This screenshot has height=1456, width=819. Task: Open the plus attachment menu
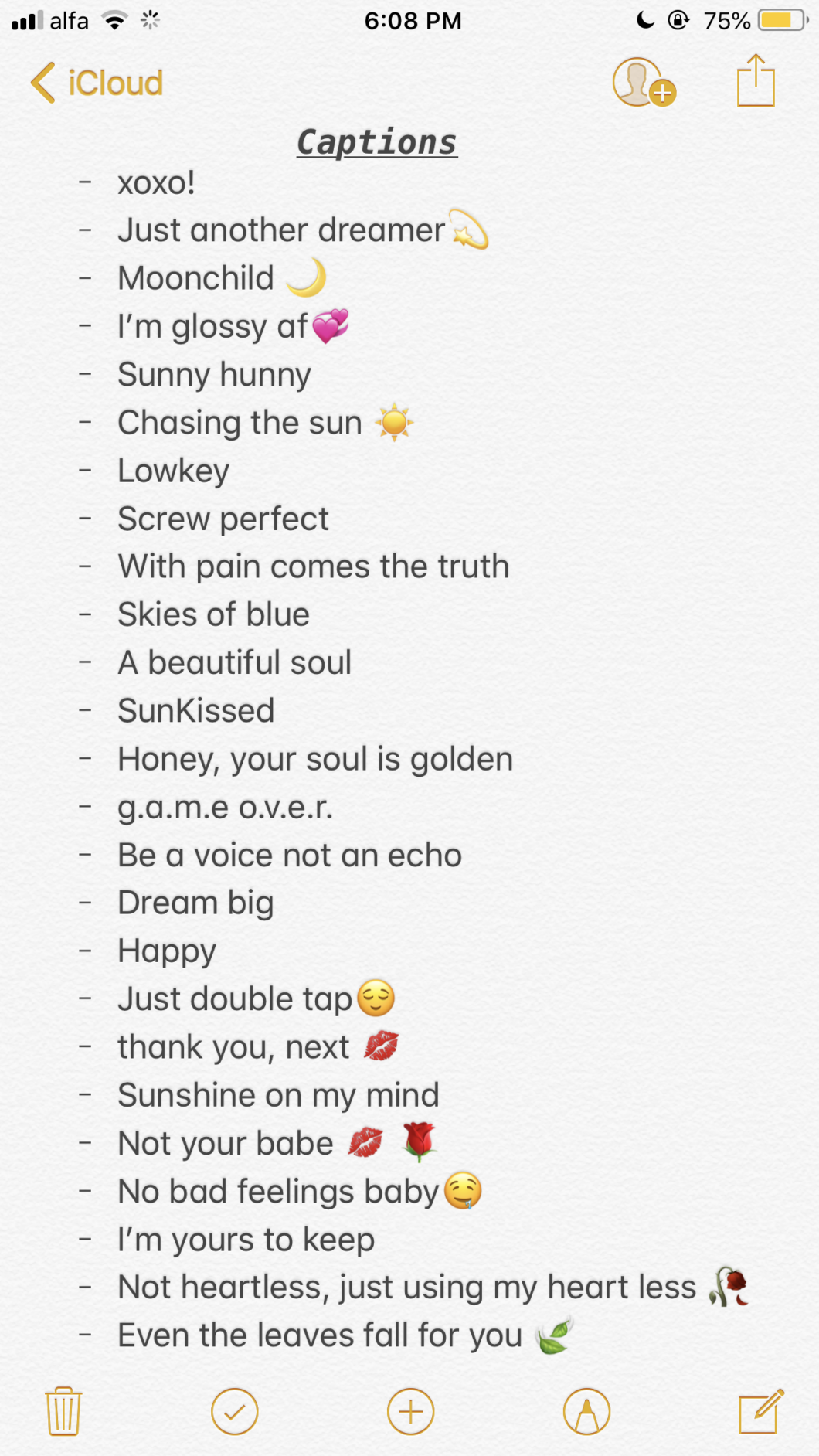click(x=410, y=1411)
